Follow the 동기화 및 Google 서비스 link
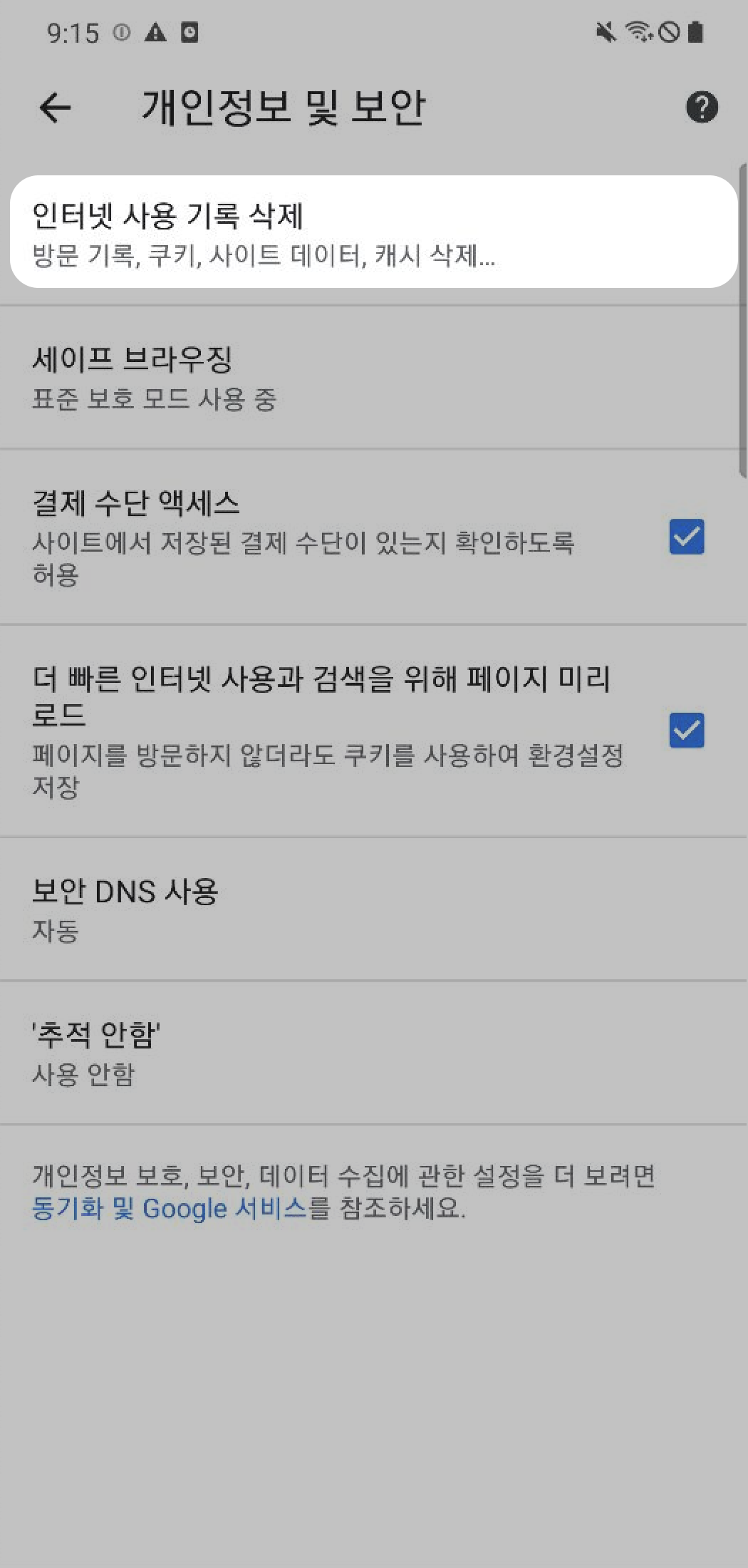 tap(169, 1209)
